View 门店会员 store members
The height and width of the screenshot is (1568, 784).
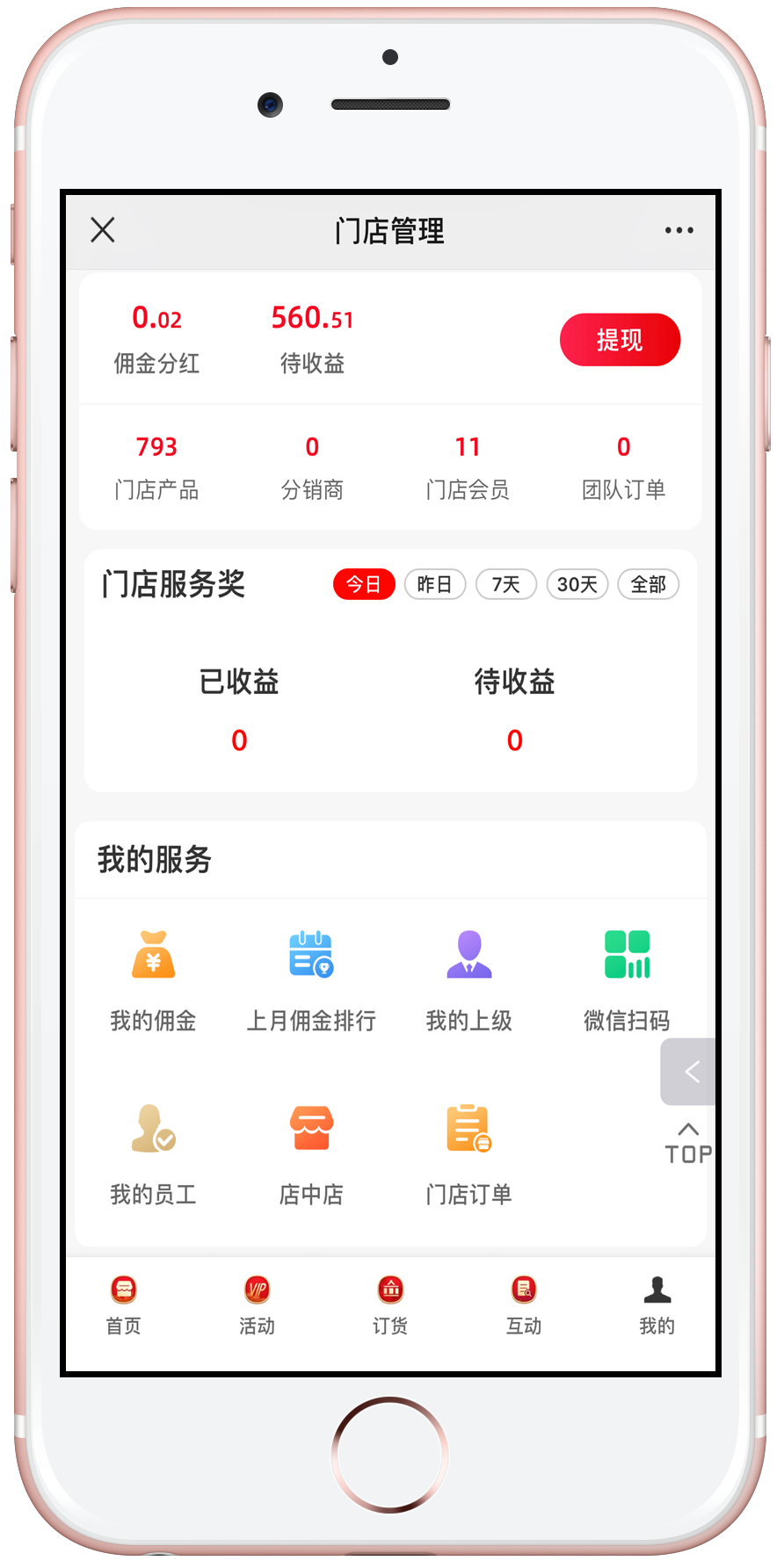(x=468, y=466)
